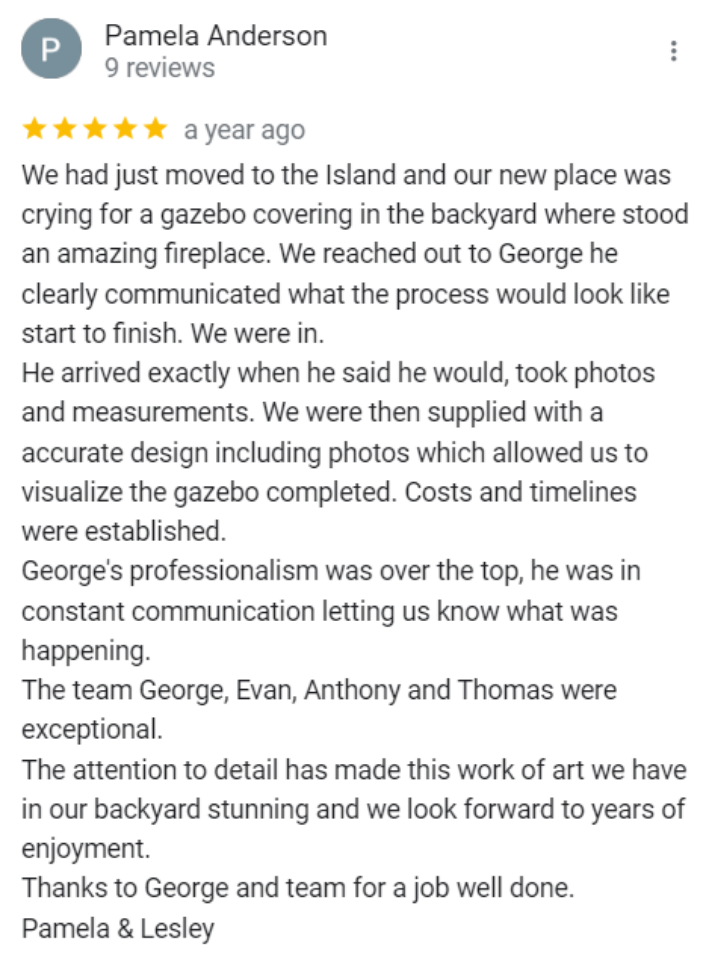The image size is (715, 957).
Task: Open Pamela Anderson's profile avatar
Action: coord(50,50)
